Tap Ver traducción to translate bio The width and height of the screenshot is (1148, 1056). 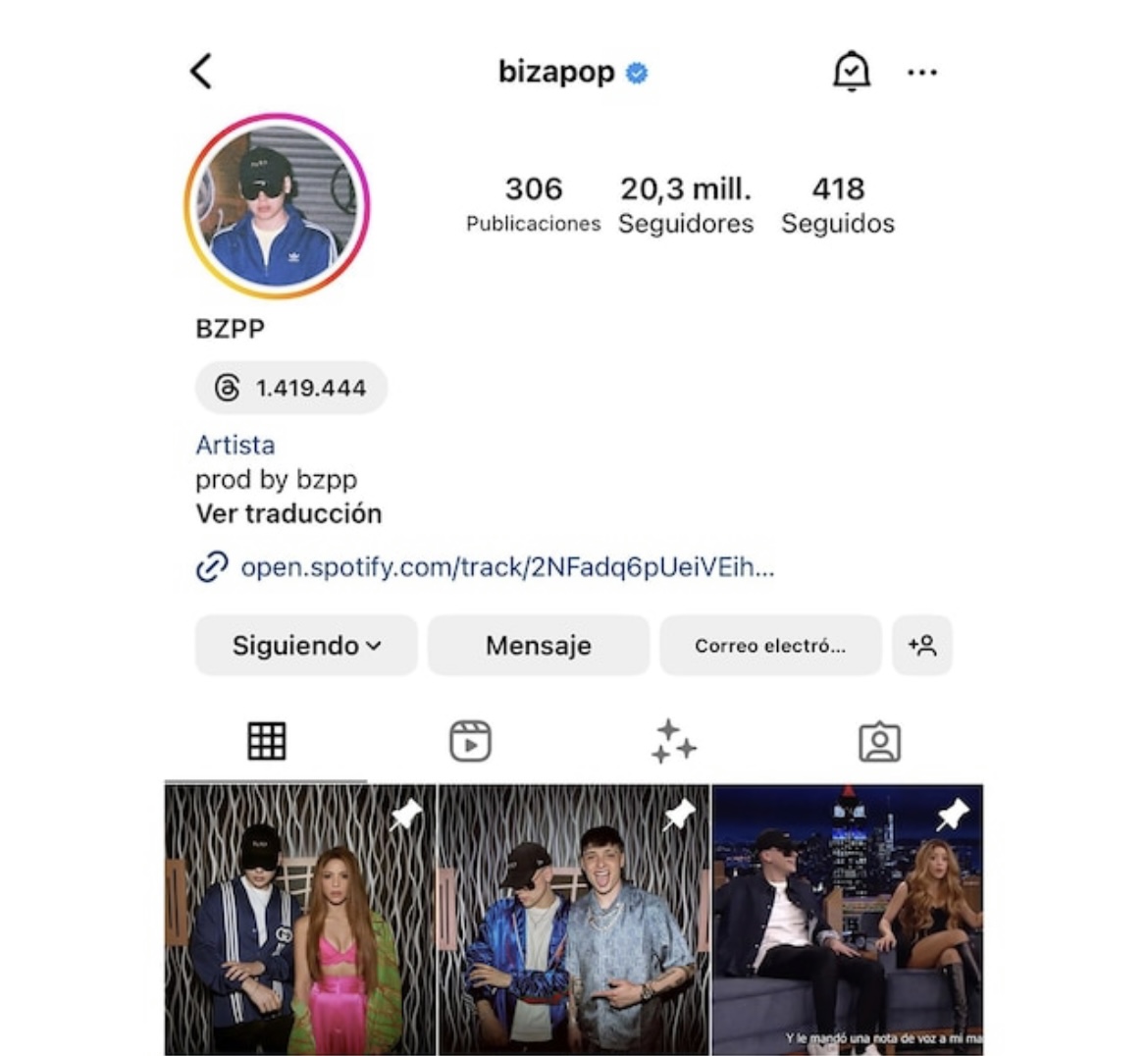(x=288, y=513)
